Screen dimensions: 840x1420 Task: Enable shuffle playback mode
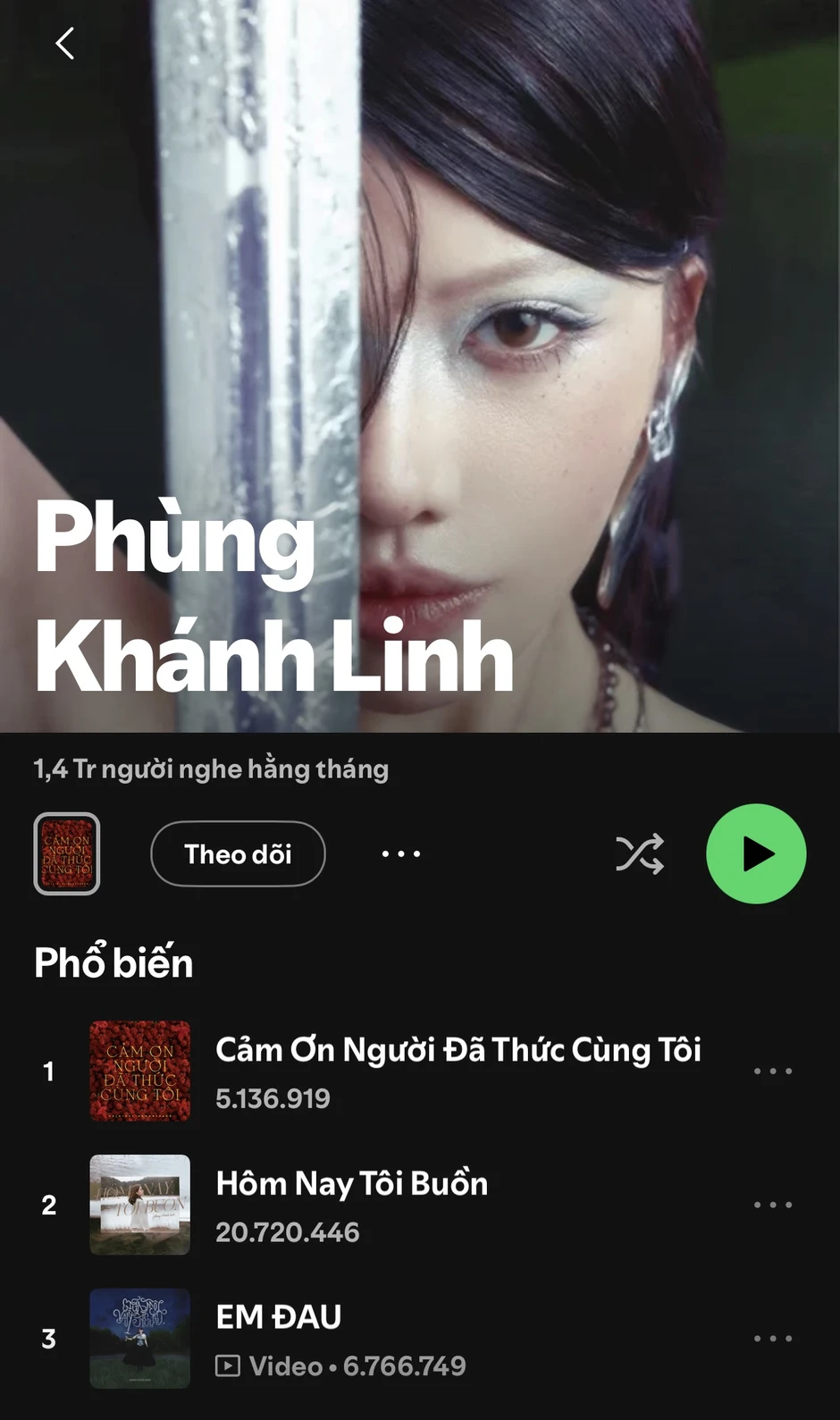point(639,854)
